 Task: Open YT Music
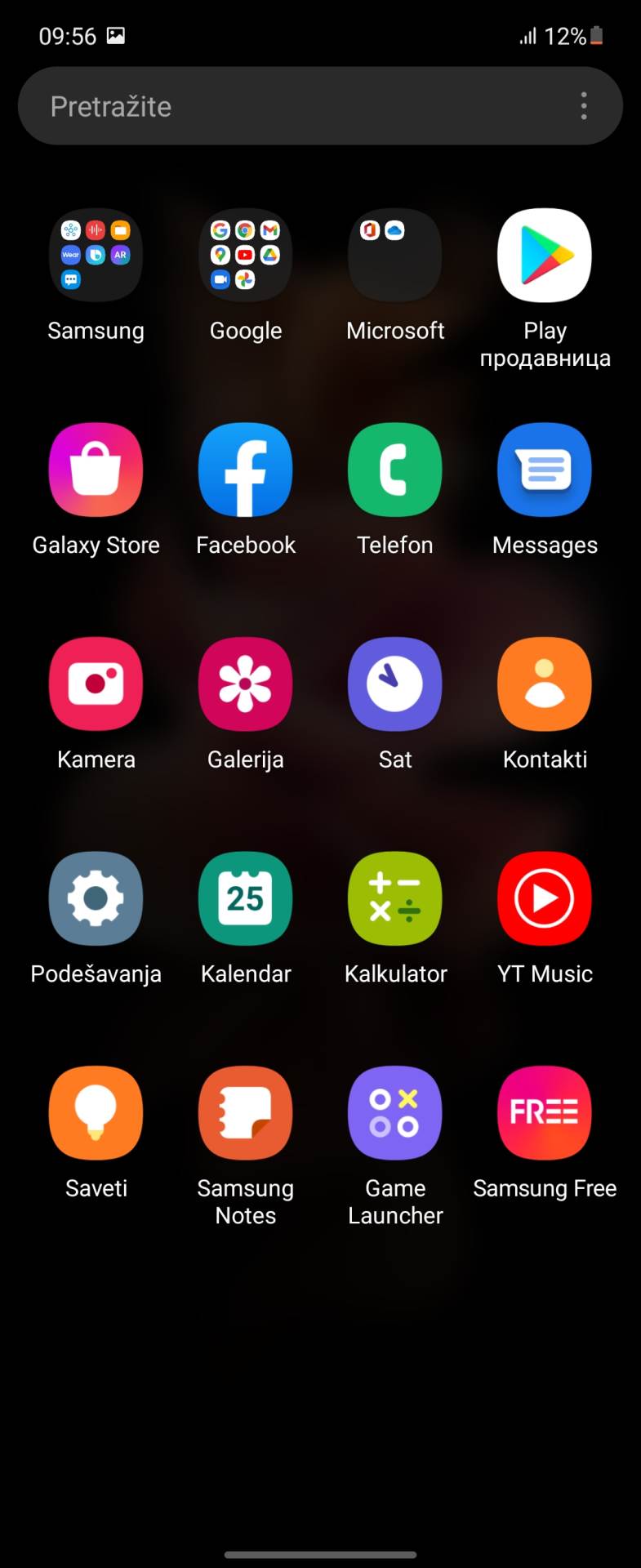pyautogui.click(x=545, y=898)
